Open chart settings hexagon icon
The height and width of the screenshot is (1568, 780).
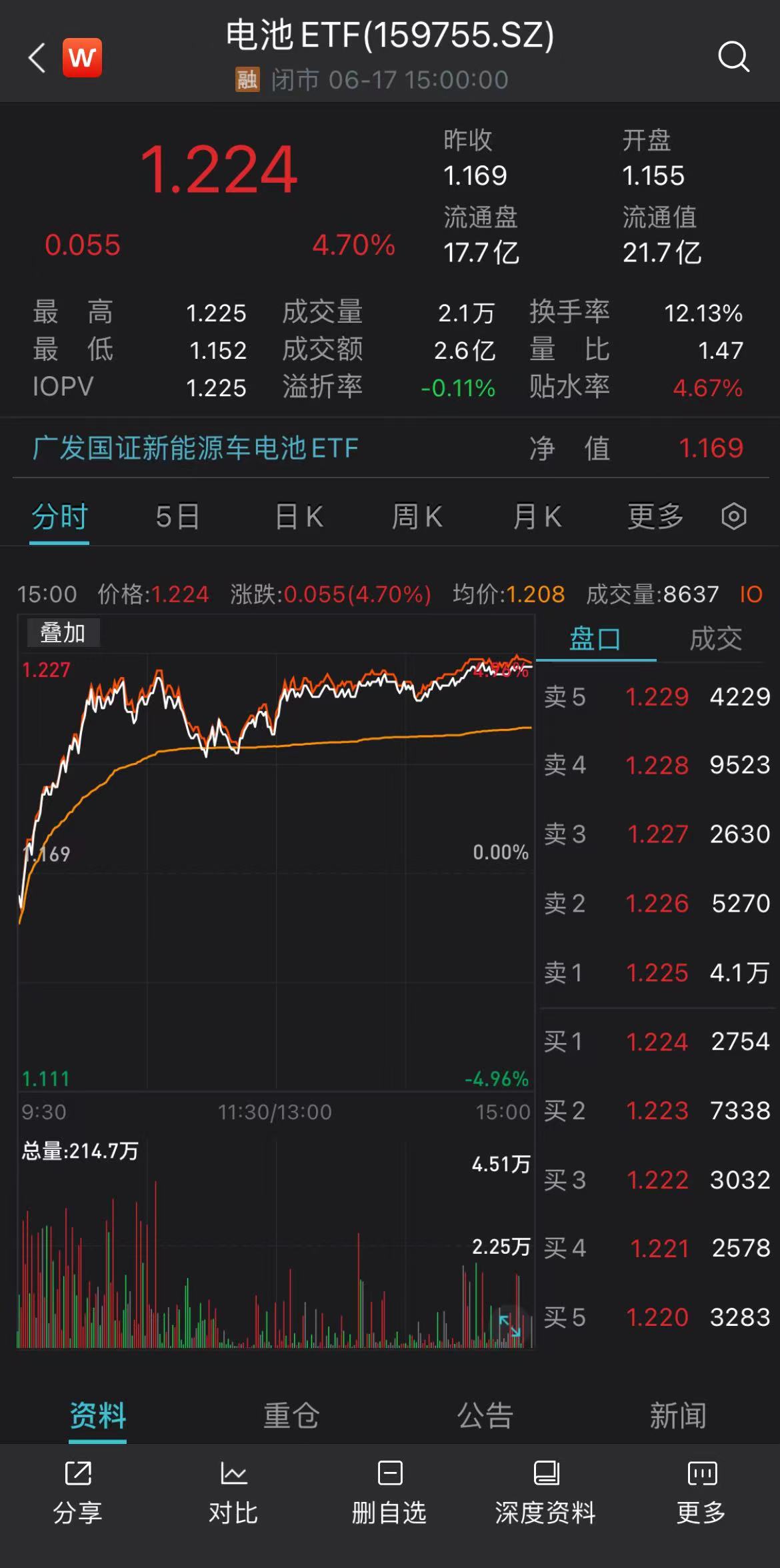click(x=733, y=517)
